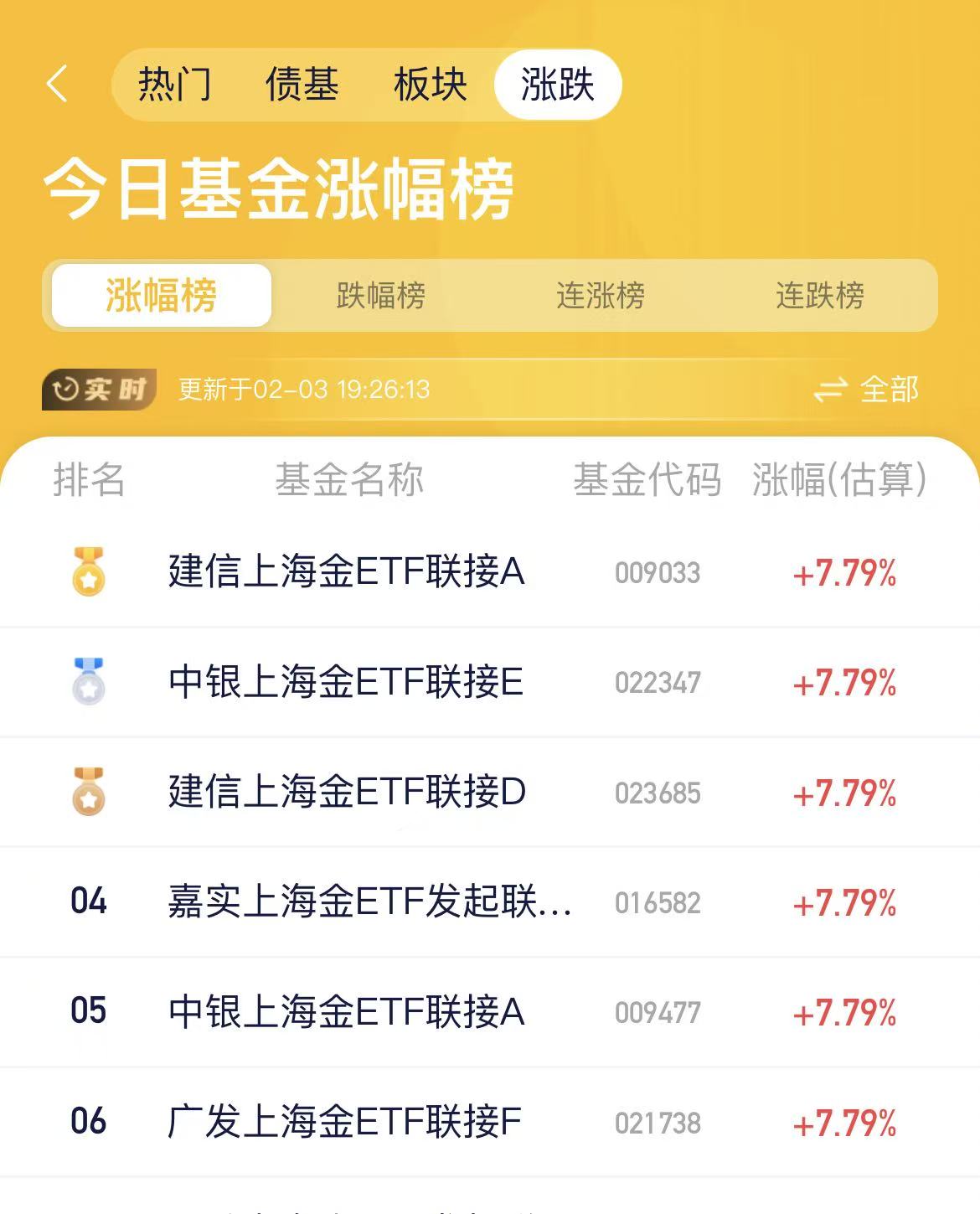Image resolution: width=980 pixels, height=1214 pixels.
Task: Select the 涨幅榜 segment
Action: pos(162,296)
